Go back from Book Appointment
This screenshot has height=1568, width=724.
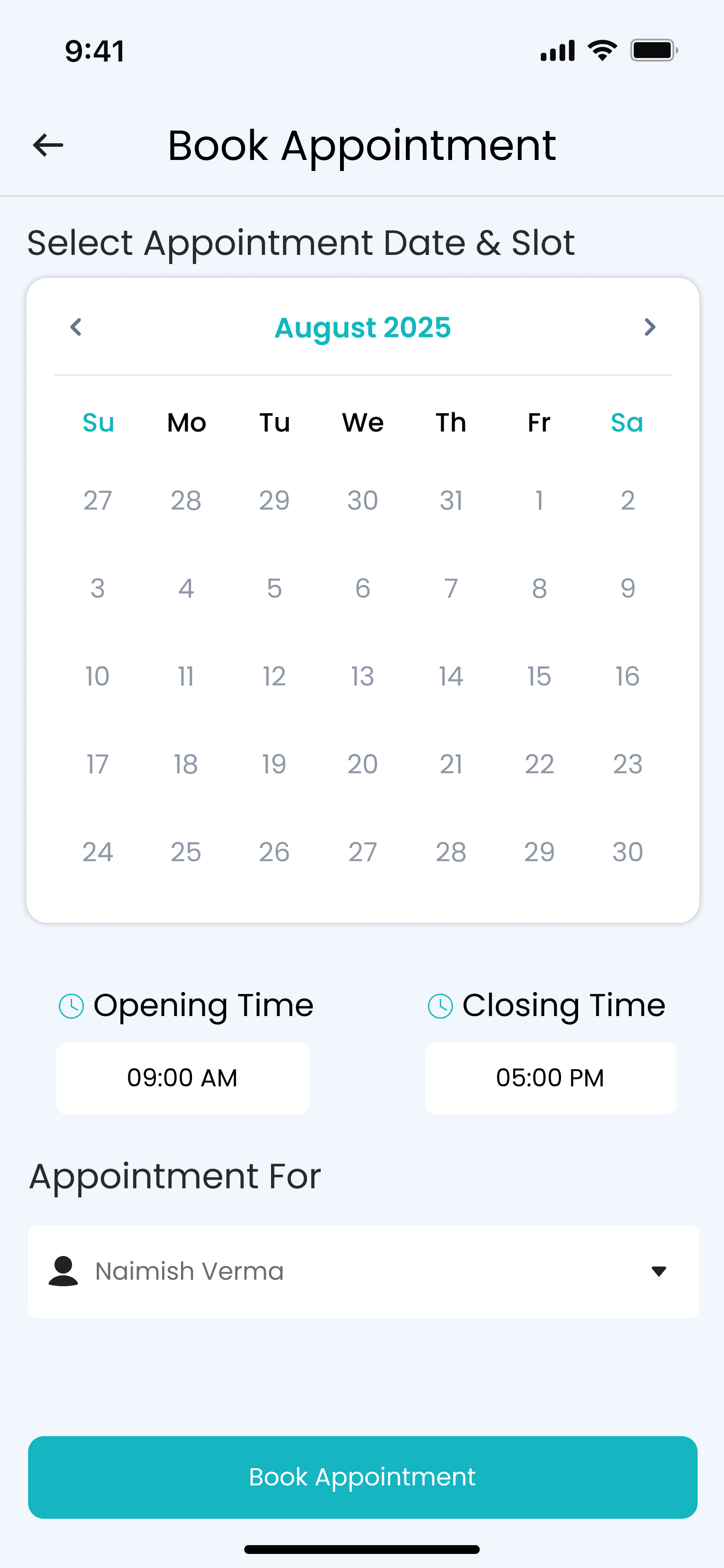tap(48, 145)
